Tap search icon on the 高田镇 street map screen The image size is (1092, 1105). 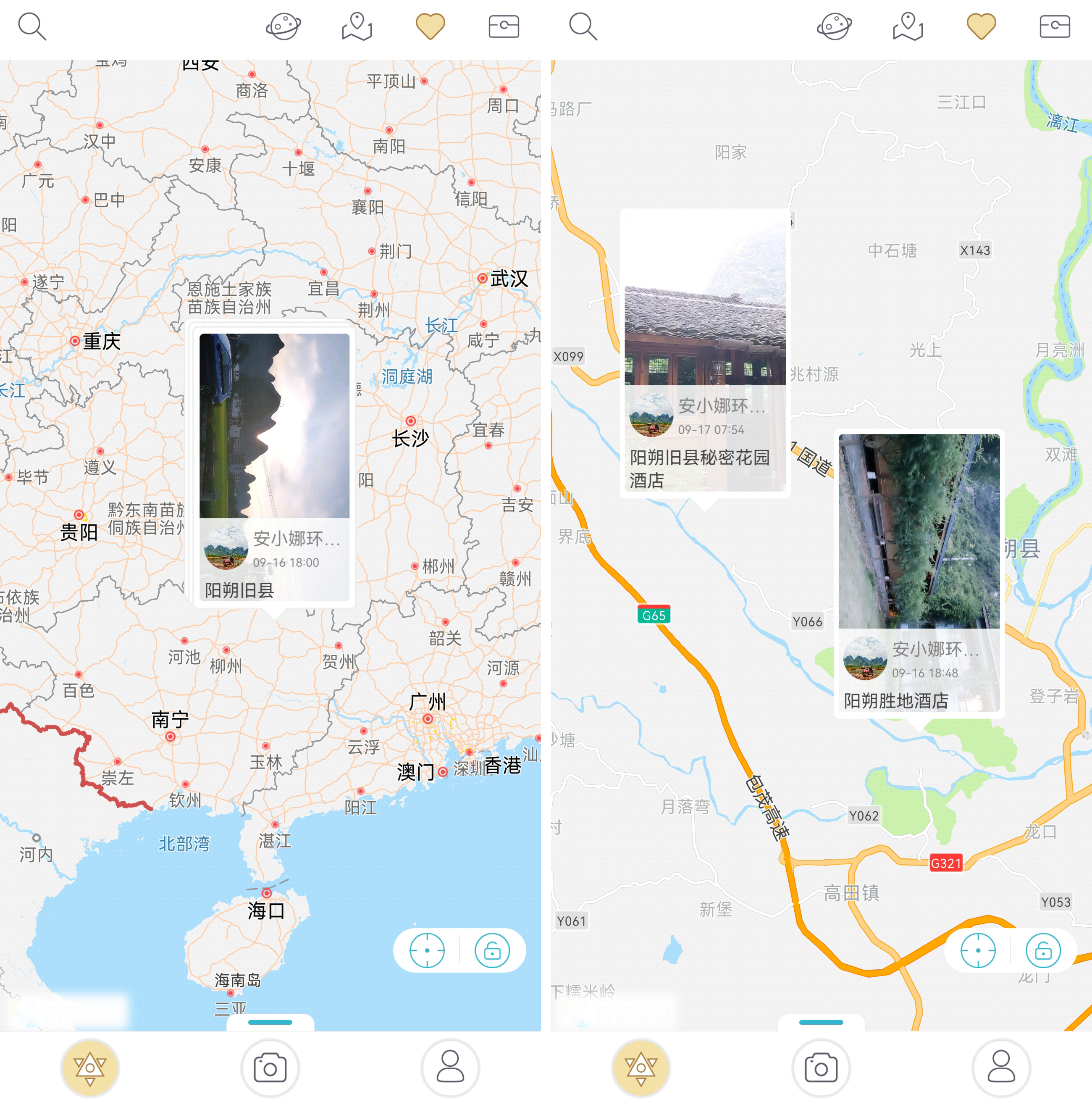(583, 27)
